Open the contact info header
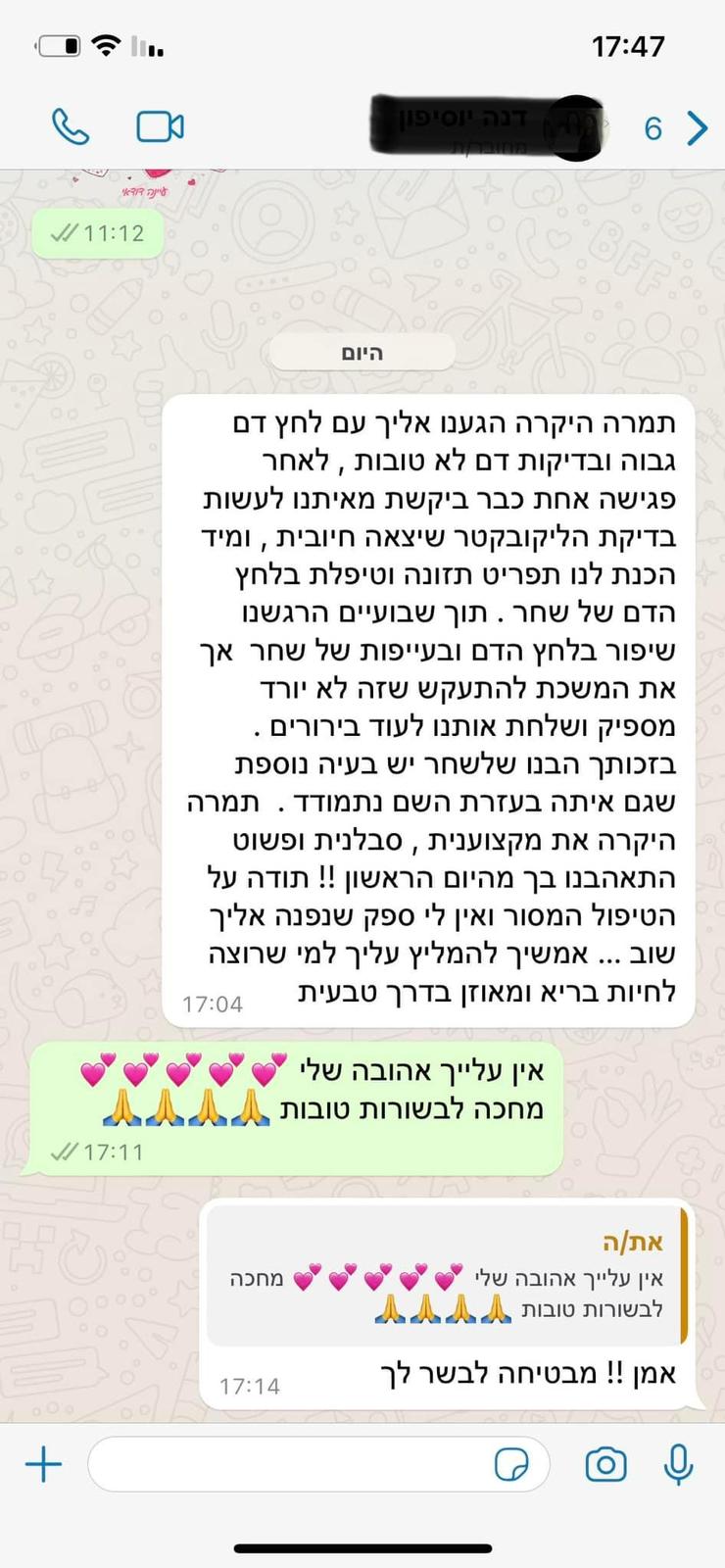Viewport: 725px width, 1568px height. coord(487,127)
